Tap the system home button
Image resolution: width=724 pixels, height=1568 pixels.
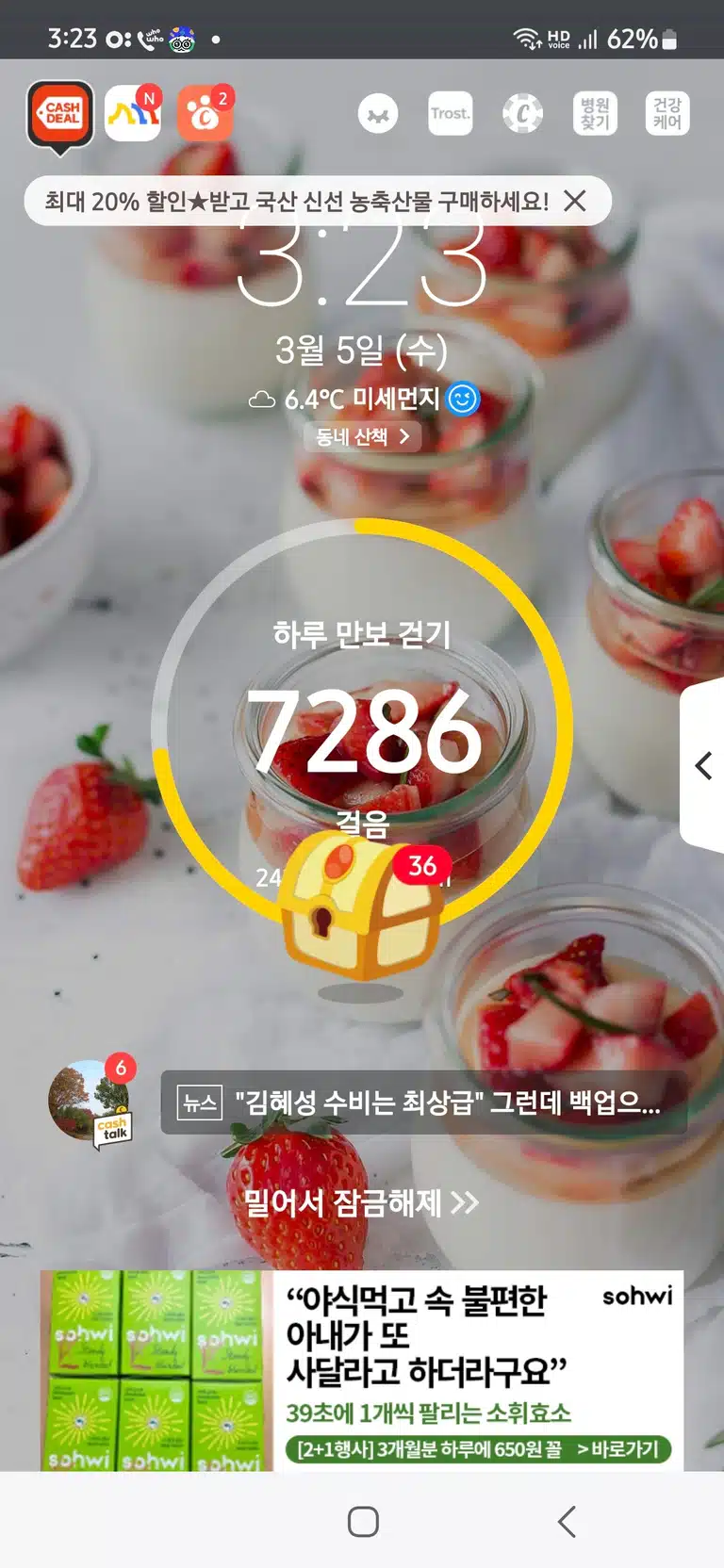[x=363, y=1521]
